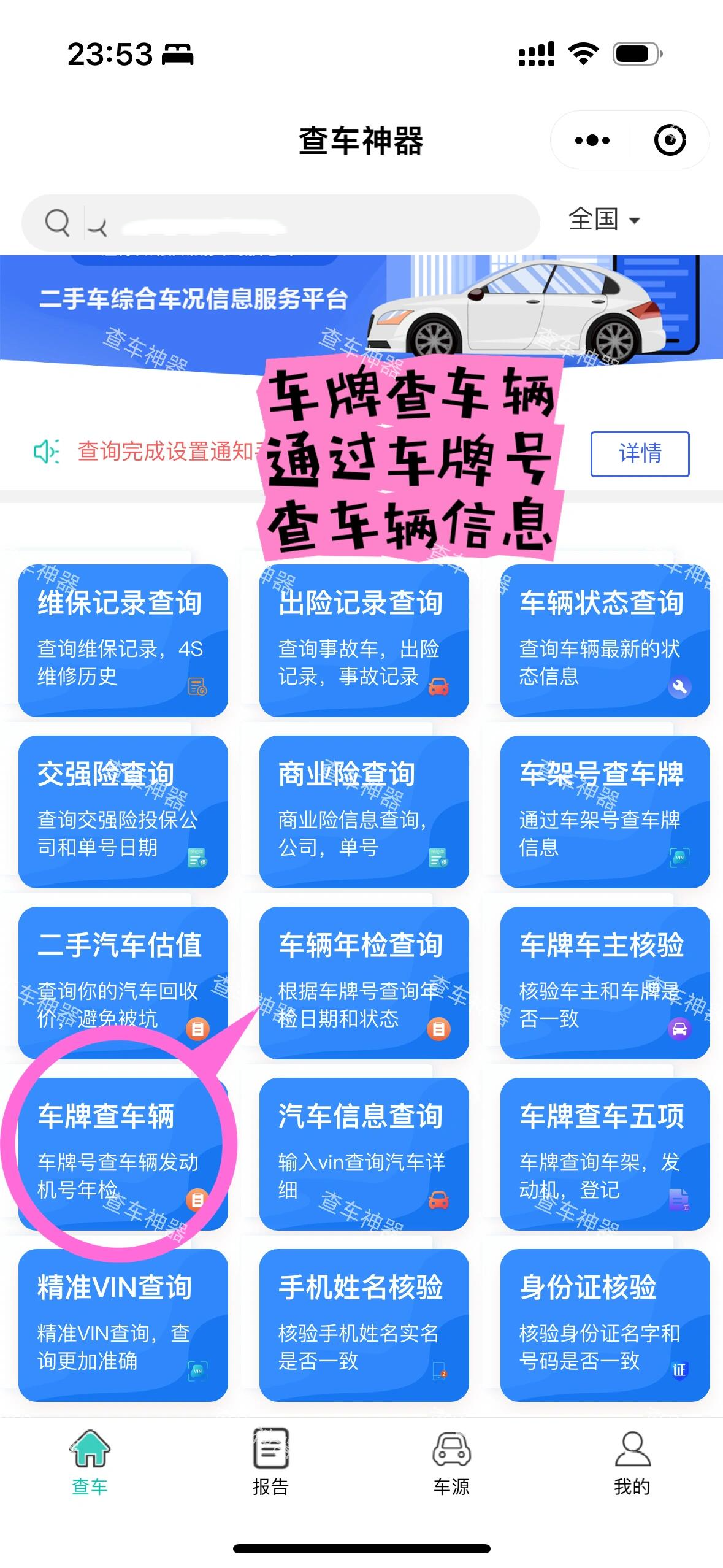
Task: Tap the mini-program close/home capsule circle
Action: click(x=672, y=140)
